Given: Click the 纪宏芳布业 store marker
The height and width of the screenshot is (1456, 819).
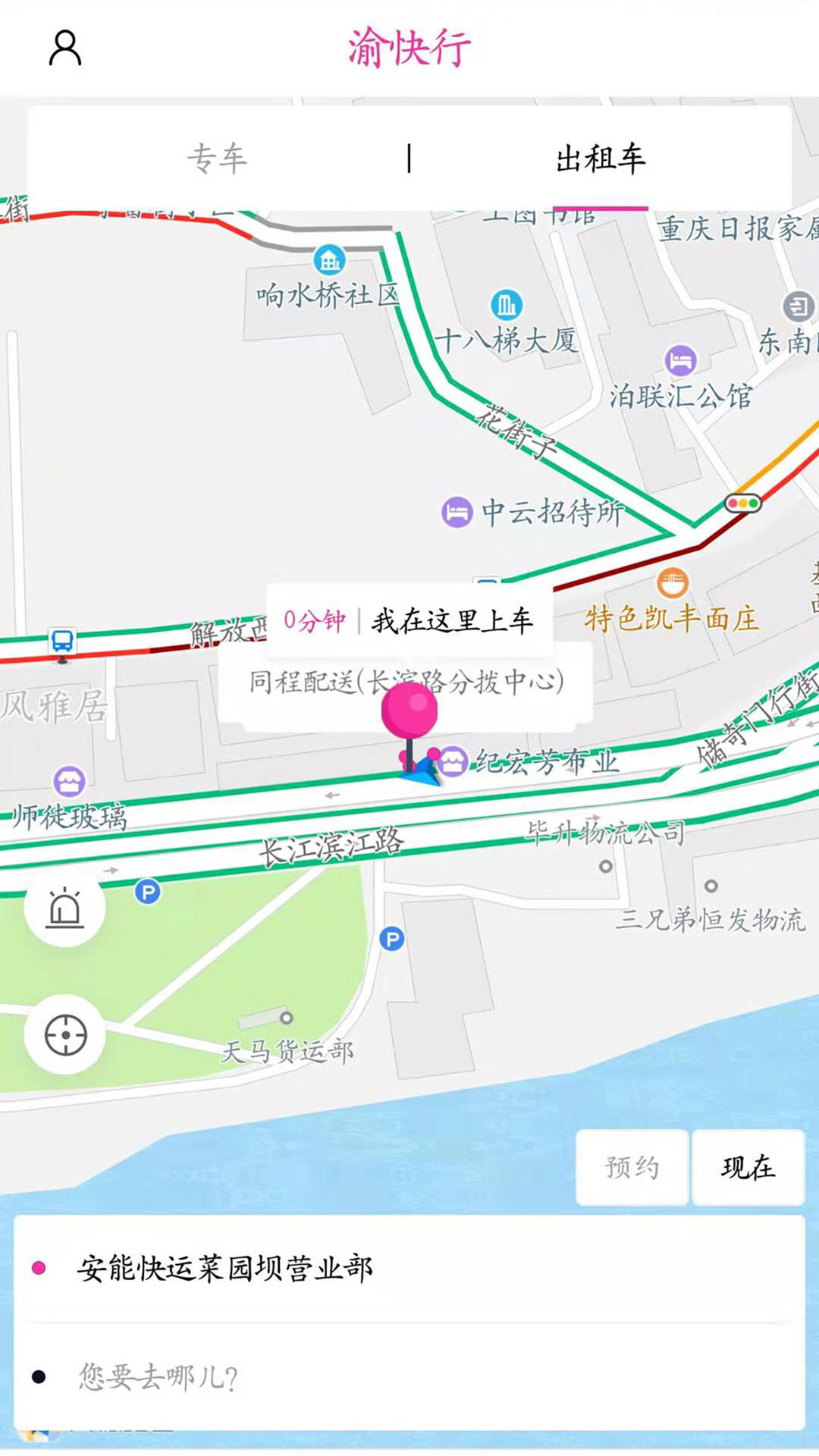Looking at the screenshot, I should 453,762.
